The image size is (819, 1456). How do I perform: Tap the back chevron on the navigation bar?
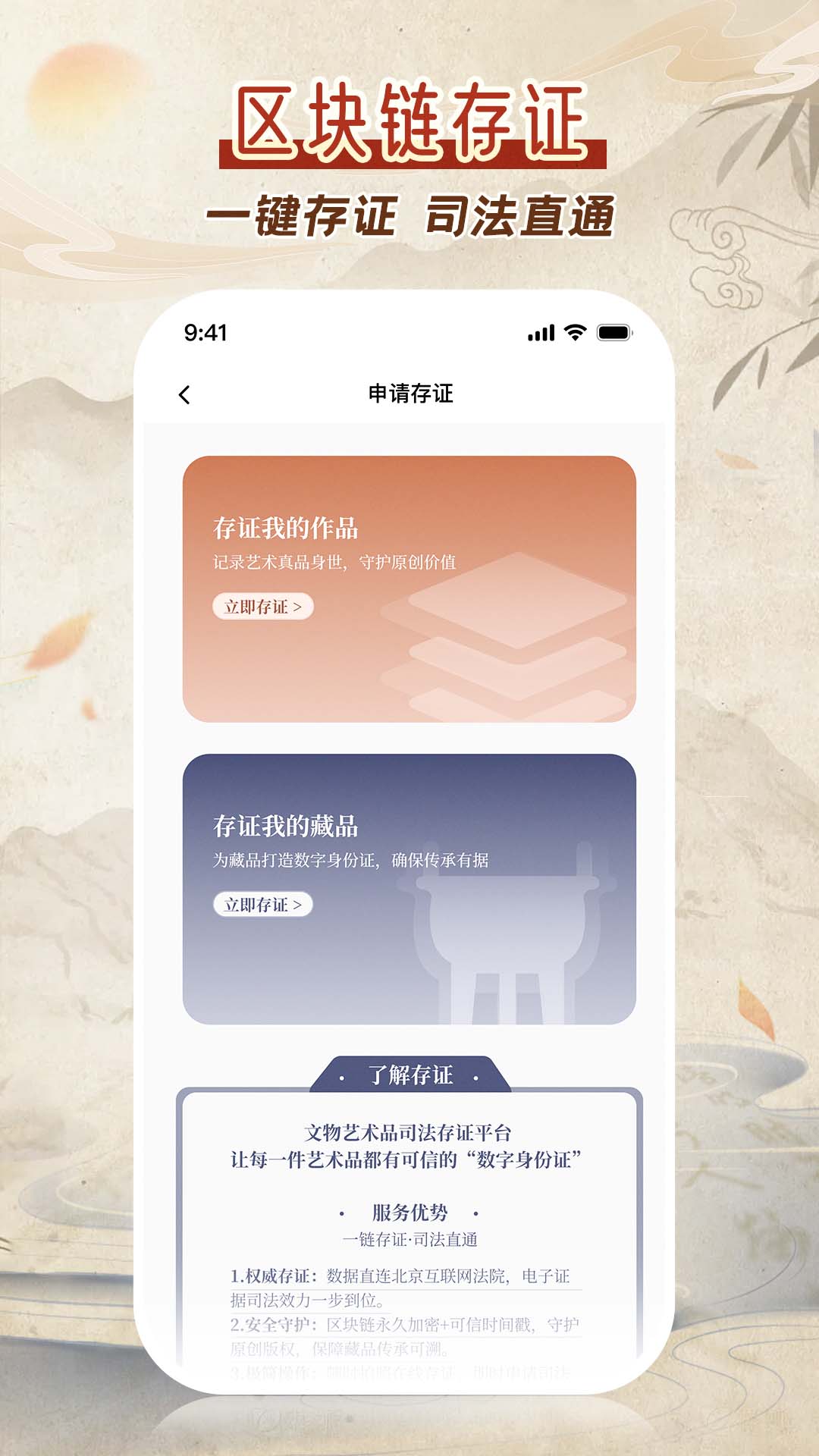pyautogui.click(x=184, y=395)
